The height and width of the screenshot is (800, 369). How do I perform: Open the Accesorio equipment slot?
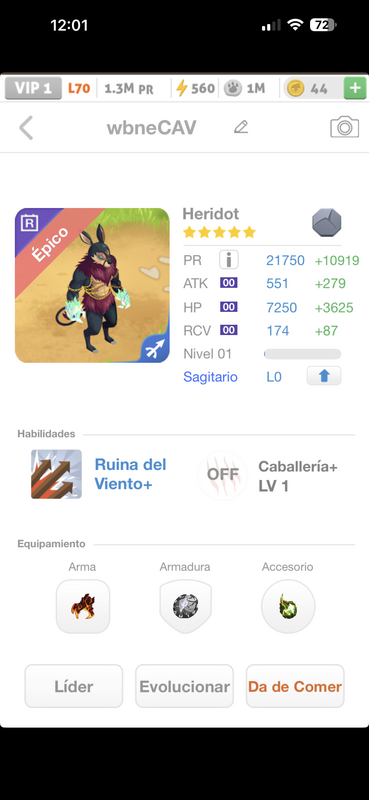[288, 606]
